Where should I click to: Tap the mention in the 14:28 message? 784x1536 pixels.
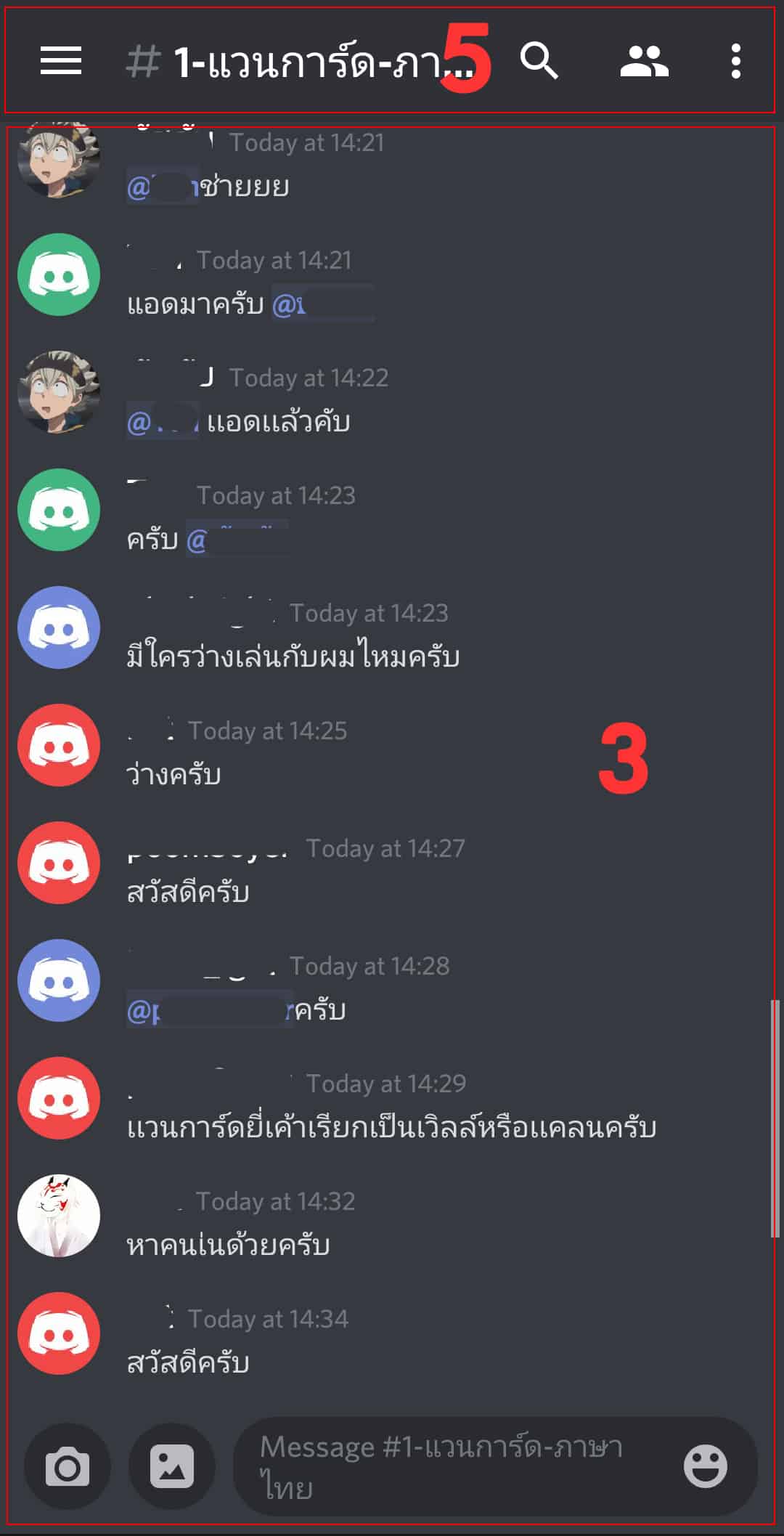pos(210,1010)
